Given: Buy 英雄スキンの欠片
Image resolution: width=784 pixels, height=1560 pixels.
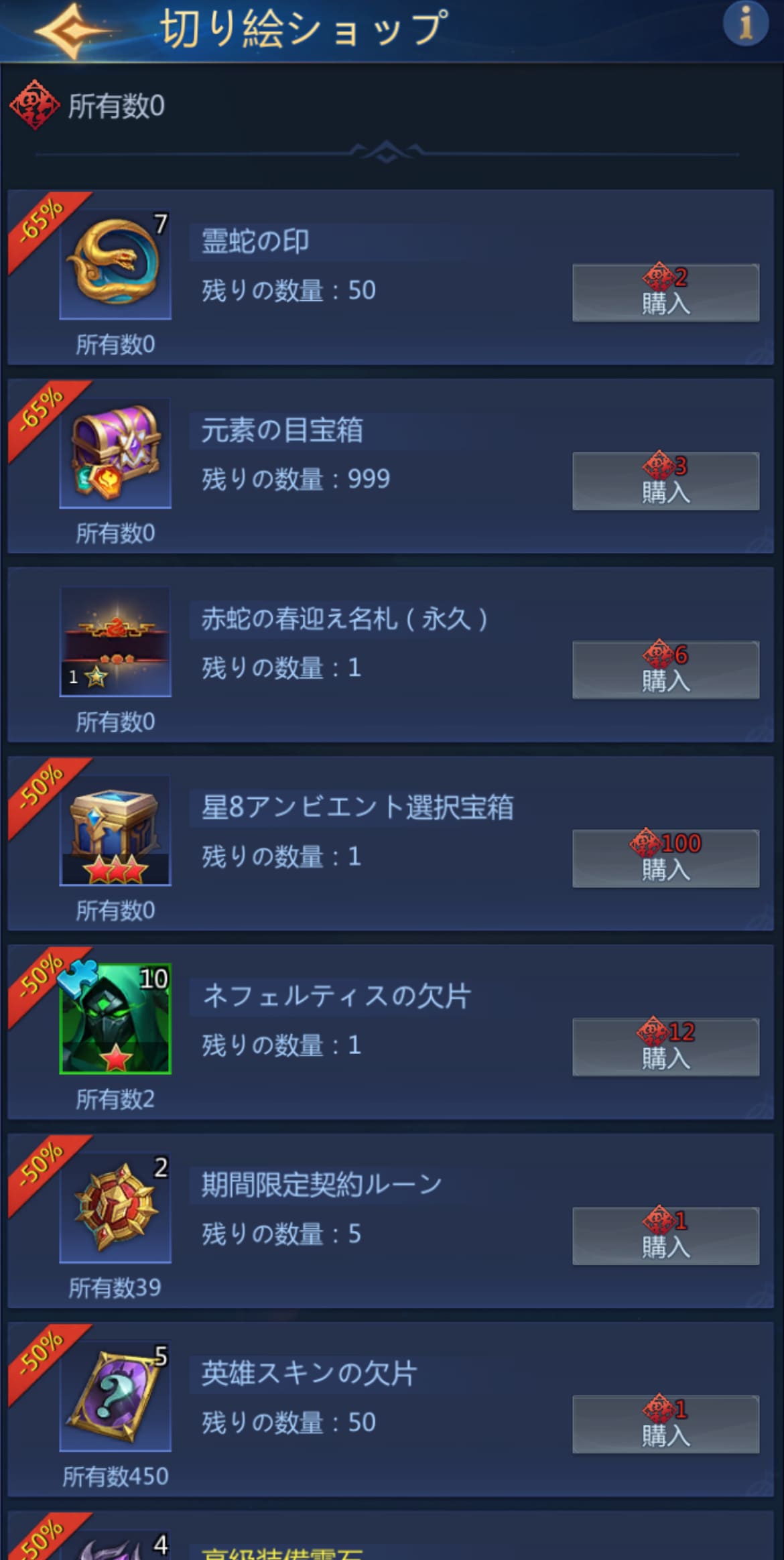Looking at the screenshot, I should coord(665,1425).
